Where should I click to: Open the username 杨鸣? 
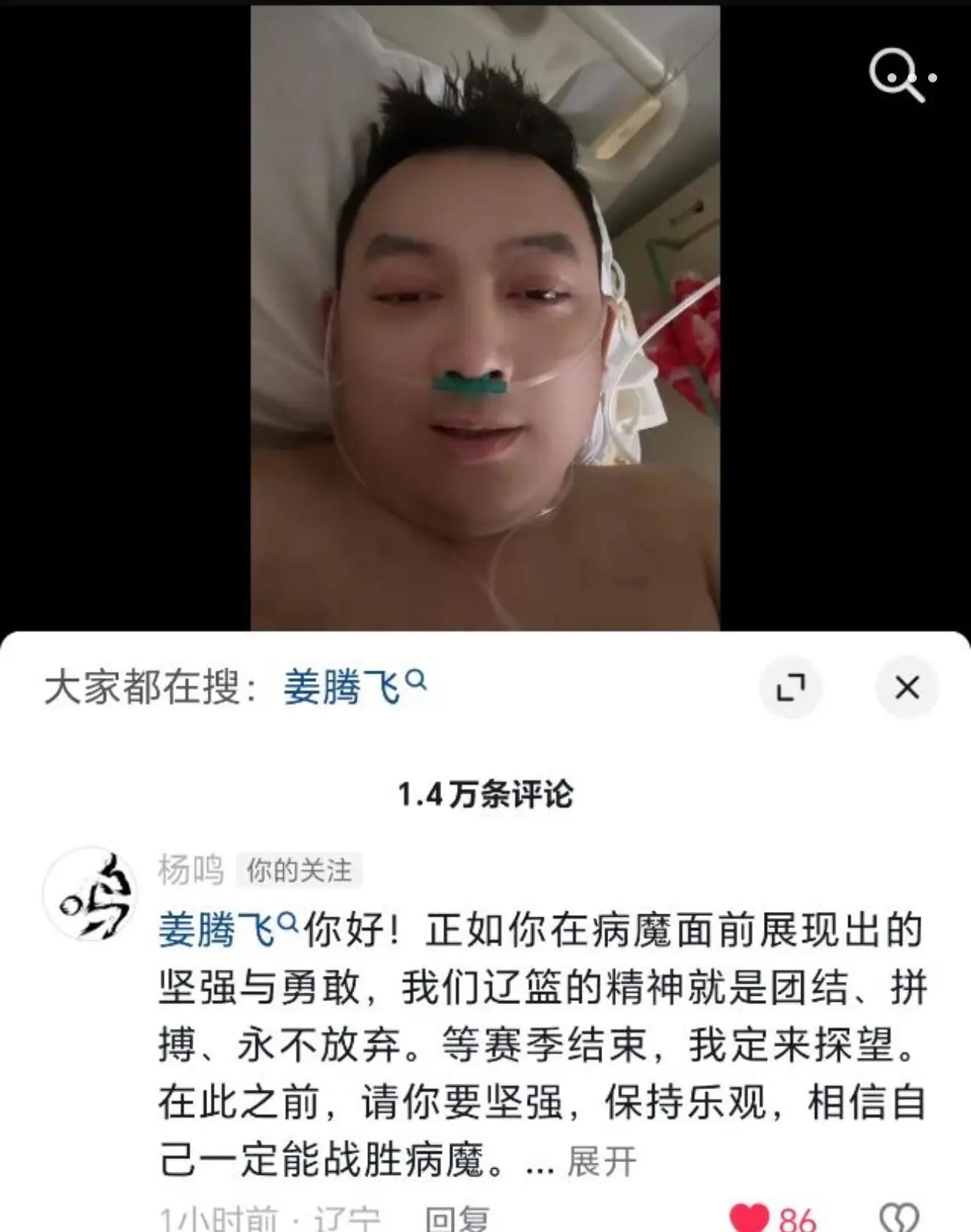pos(190,870)
